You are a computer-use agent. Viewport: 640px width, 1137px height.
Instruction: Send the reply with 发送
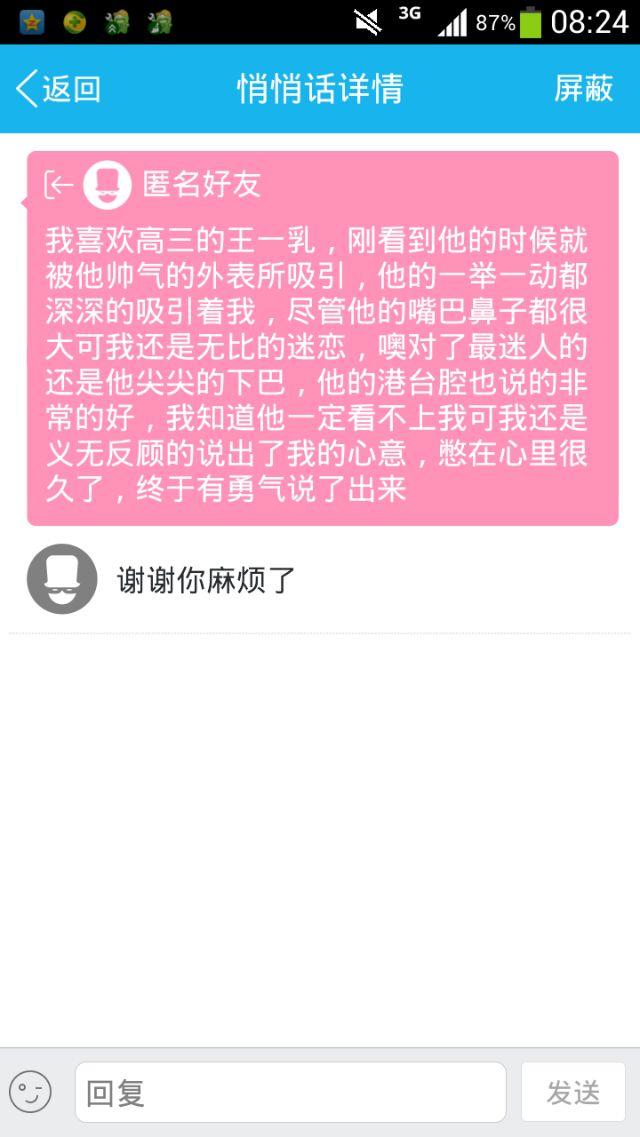(573, 1092)
